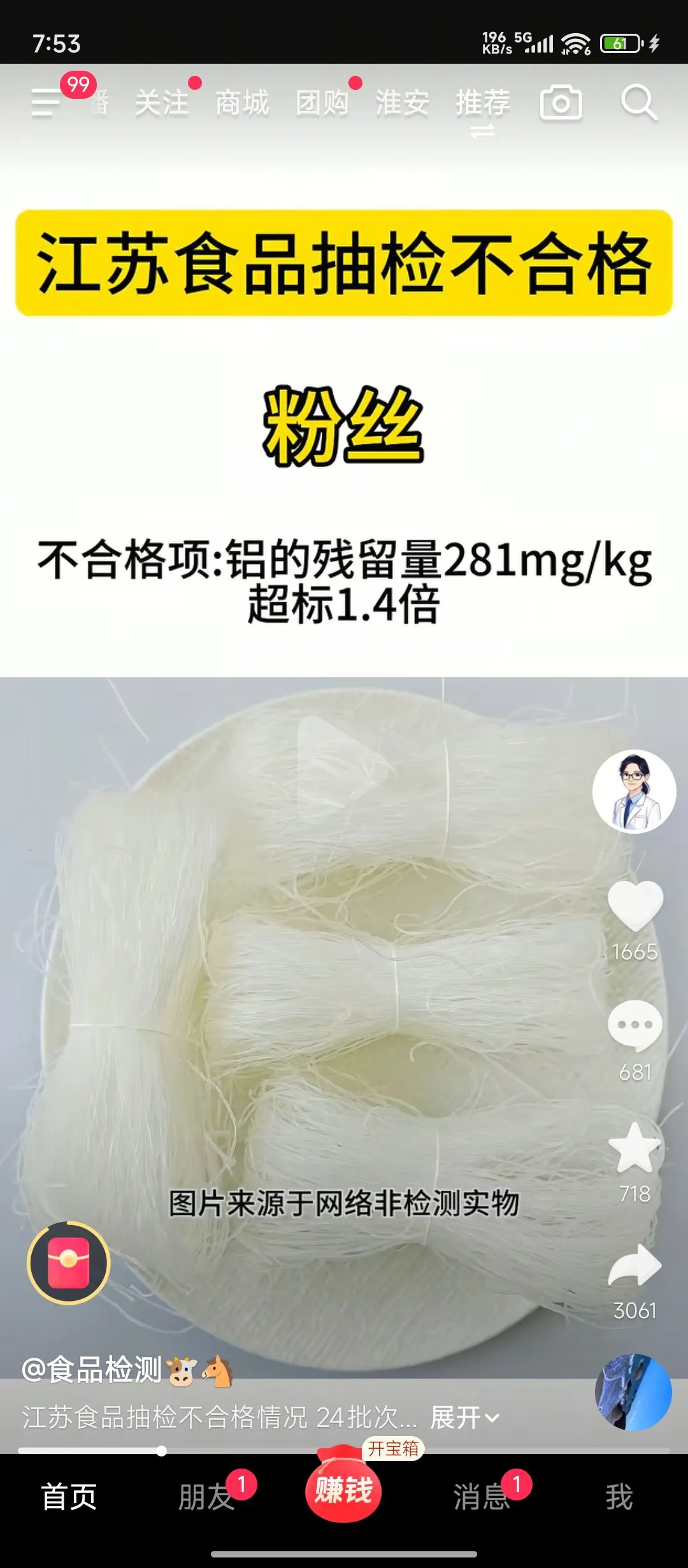This screenshot has width=688, height=1568.
Task: Go to the 朋友 tab
Action: tap(206, 1497)
